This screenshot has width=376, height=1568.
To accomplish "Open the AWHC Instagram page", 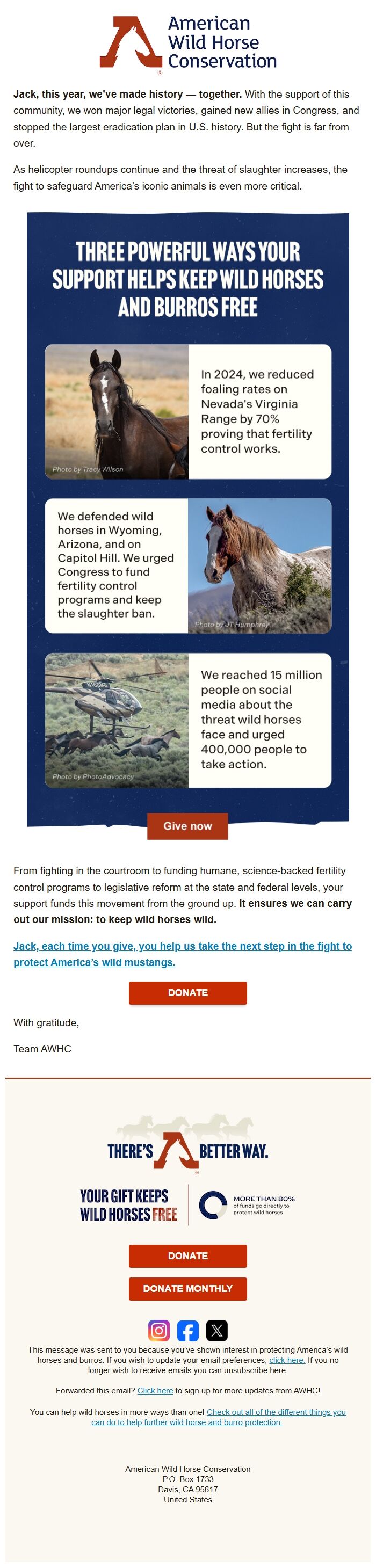I will 159,1330.
